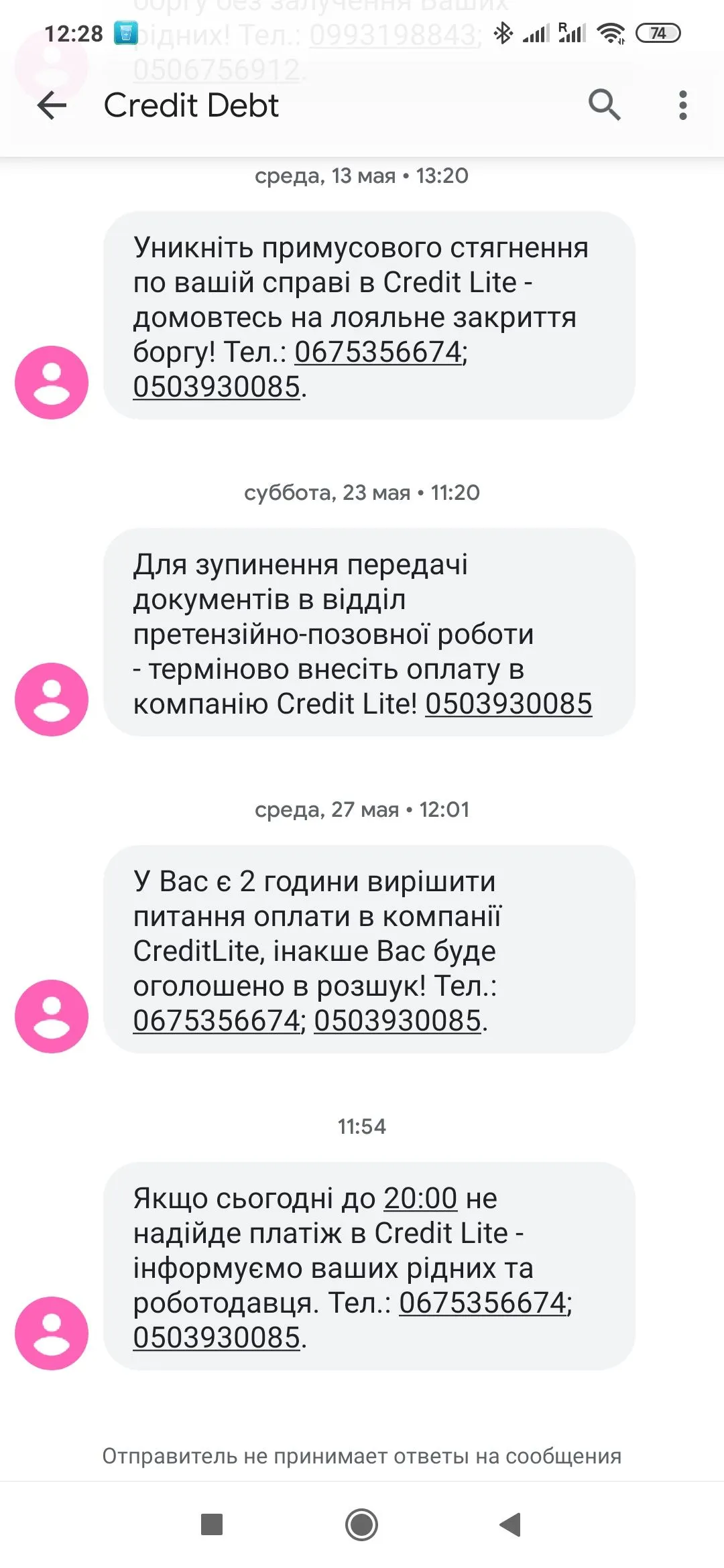This screenshot has width=724, height=1568.
Task: Open the system recent apps button
Action: (x=212, y=1524)
